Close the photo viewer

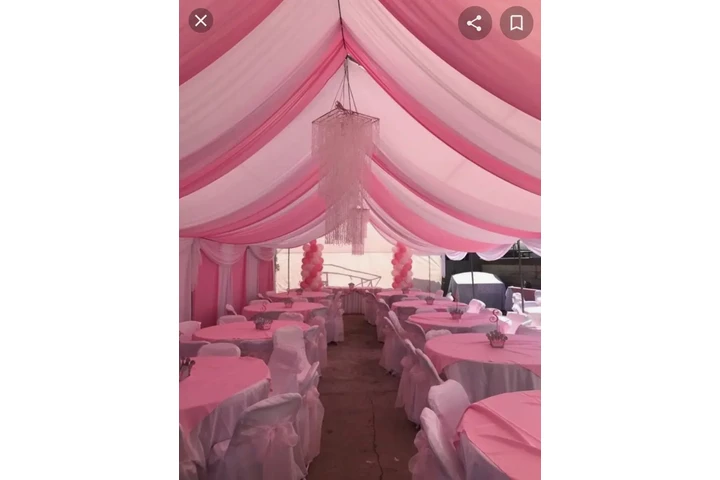point(201,20)
